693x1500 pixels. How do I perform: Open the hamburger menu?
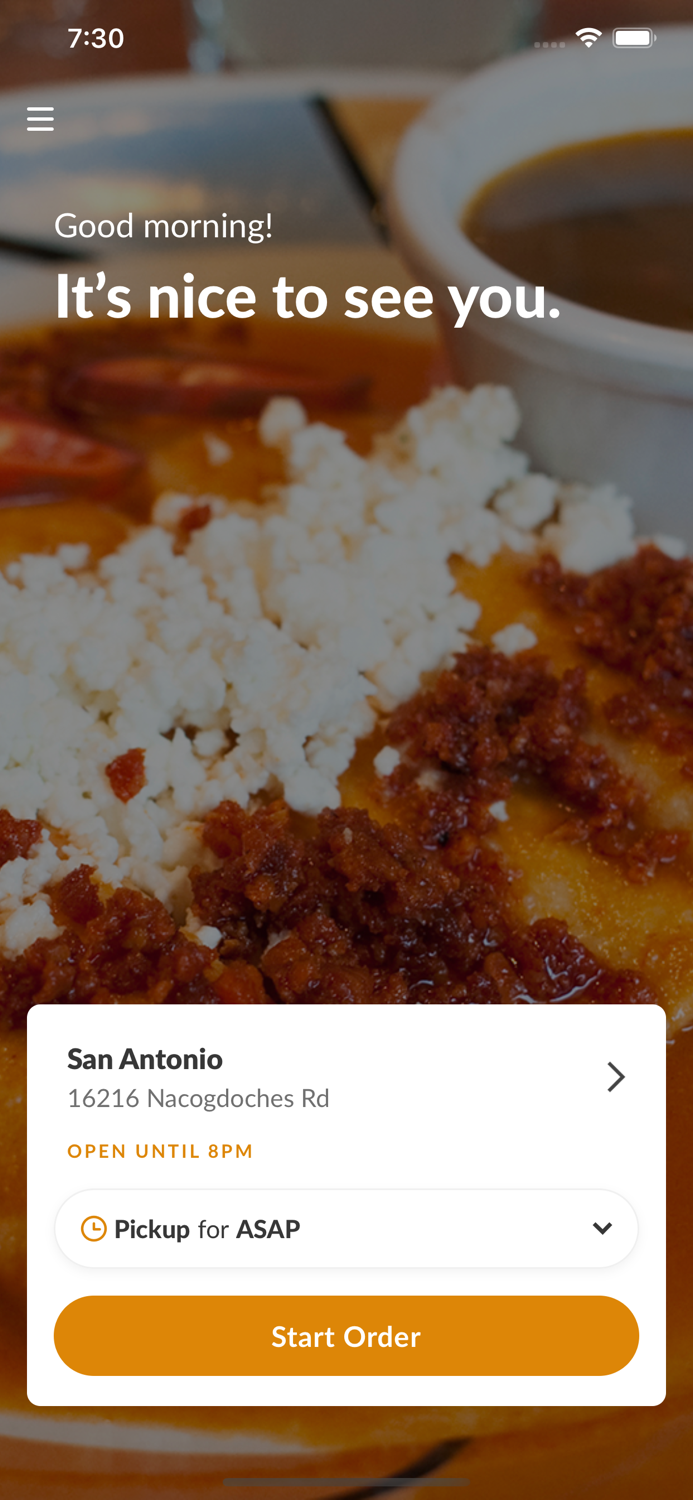click(x=40, y=119)
